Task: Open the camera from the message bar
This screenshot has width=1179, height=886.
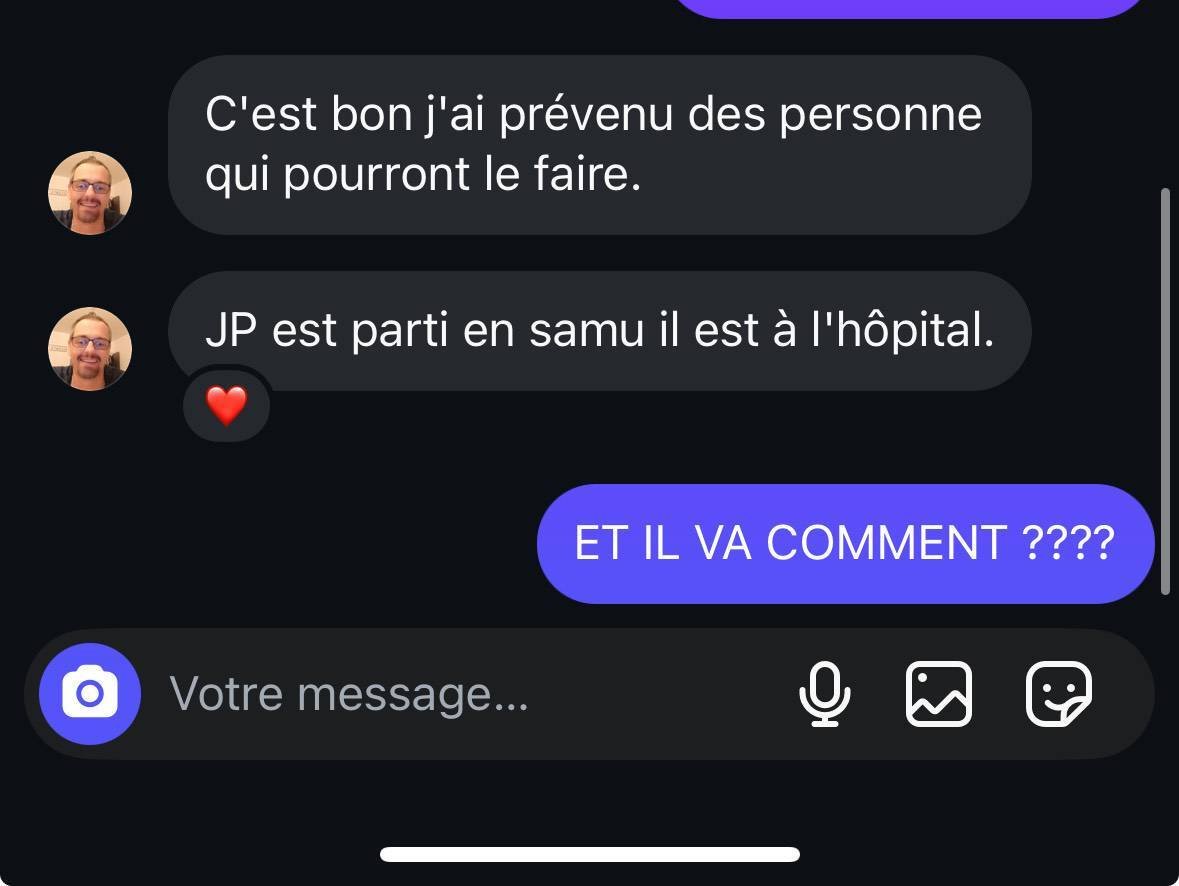Action: coord(89,694)
